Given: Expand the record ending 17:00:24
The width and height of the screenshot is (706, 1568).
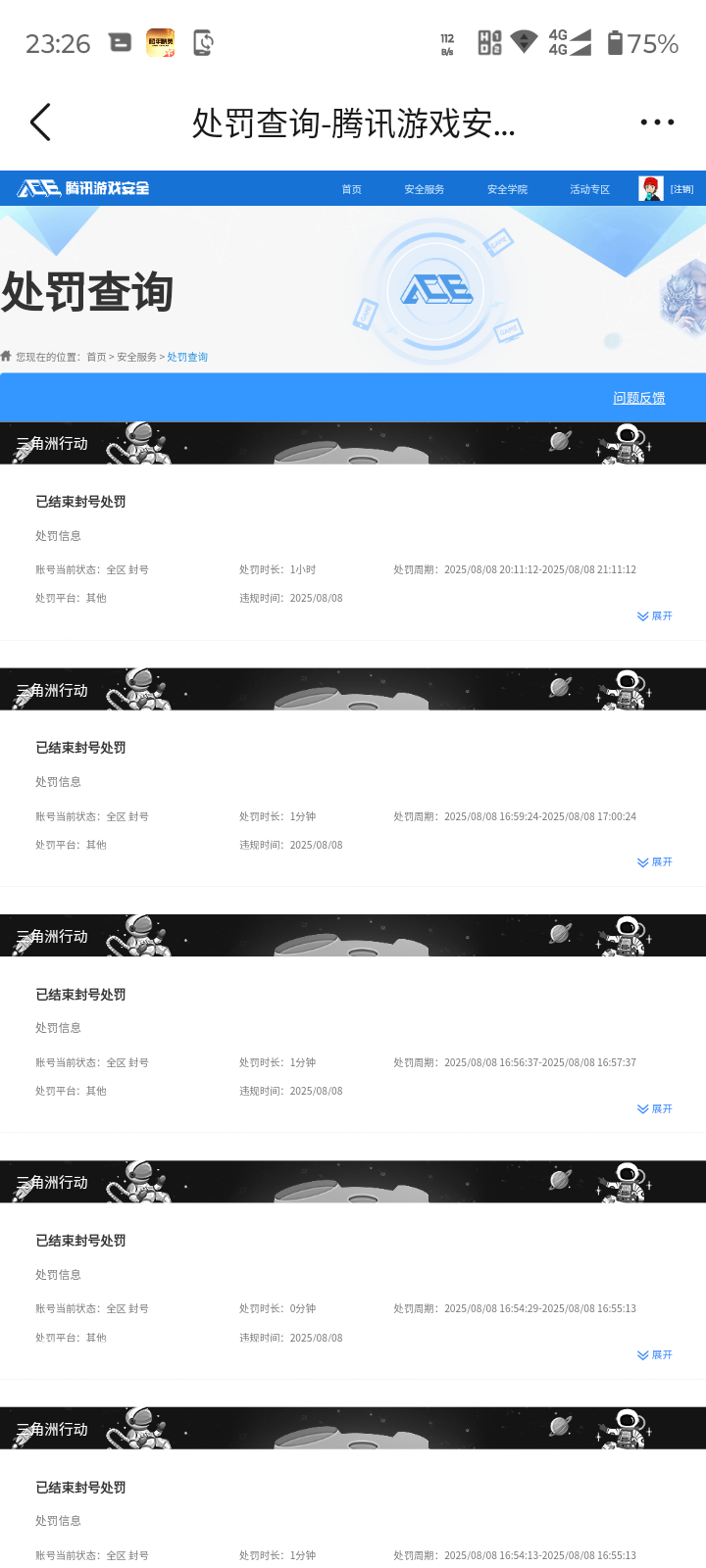Looking at the screenshot, I should tap(655, 862).
